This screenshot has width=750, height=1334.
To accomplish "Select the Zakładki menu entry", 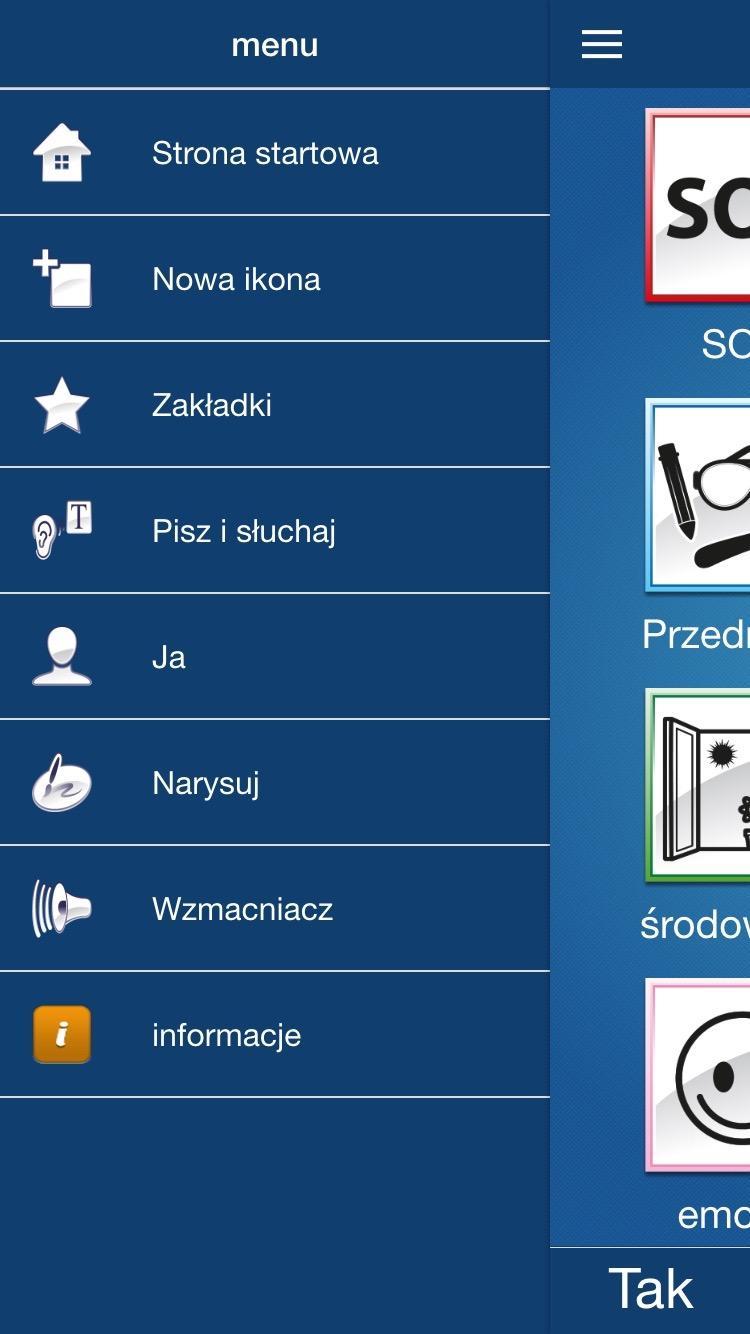I will [x=211, y=404].
